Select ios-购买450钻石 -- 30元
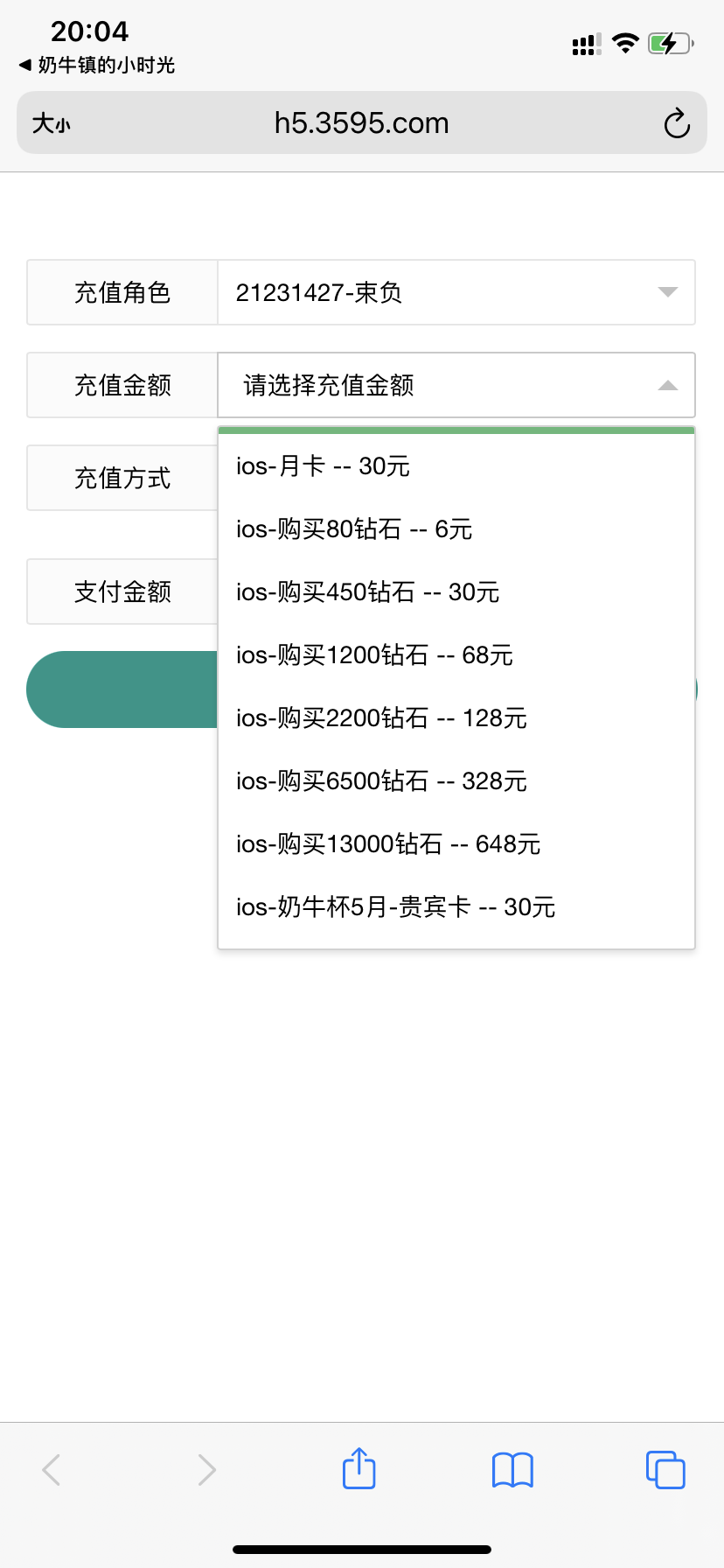Viewport: 724px width, 1568px height. pos(367,592)
